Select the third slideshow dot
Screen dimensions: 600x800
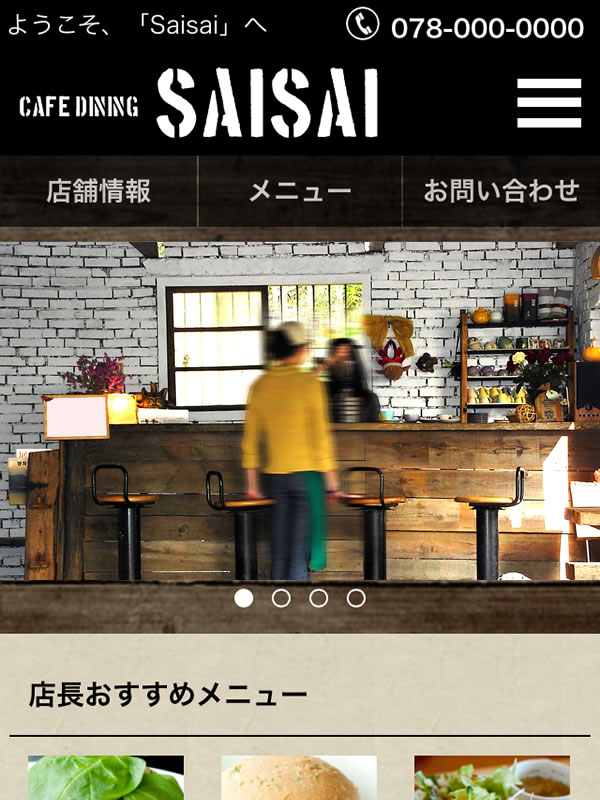tap(318, 598)
